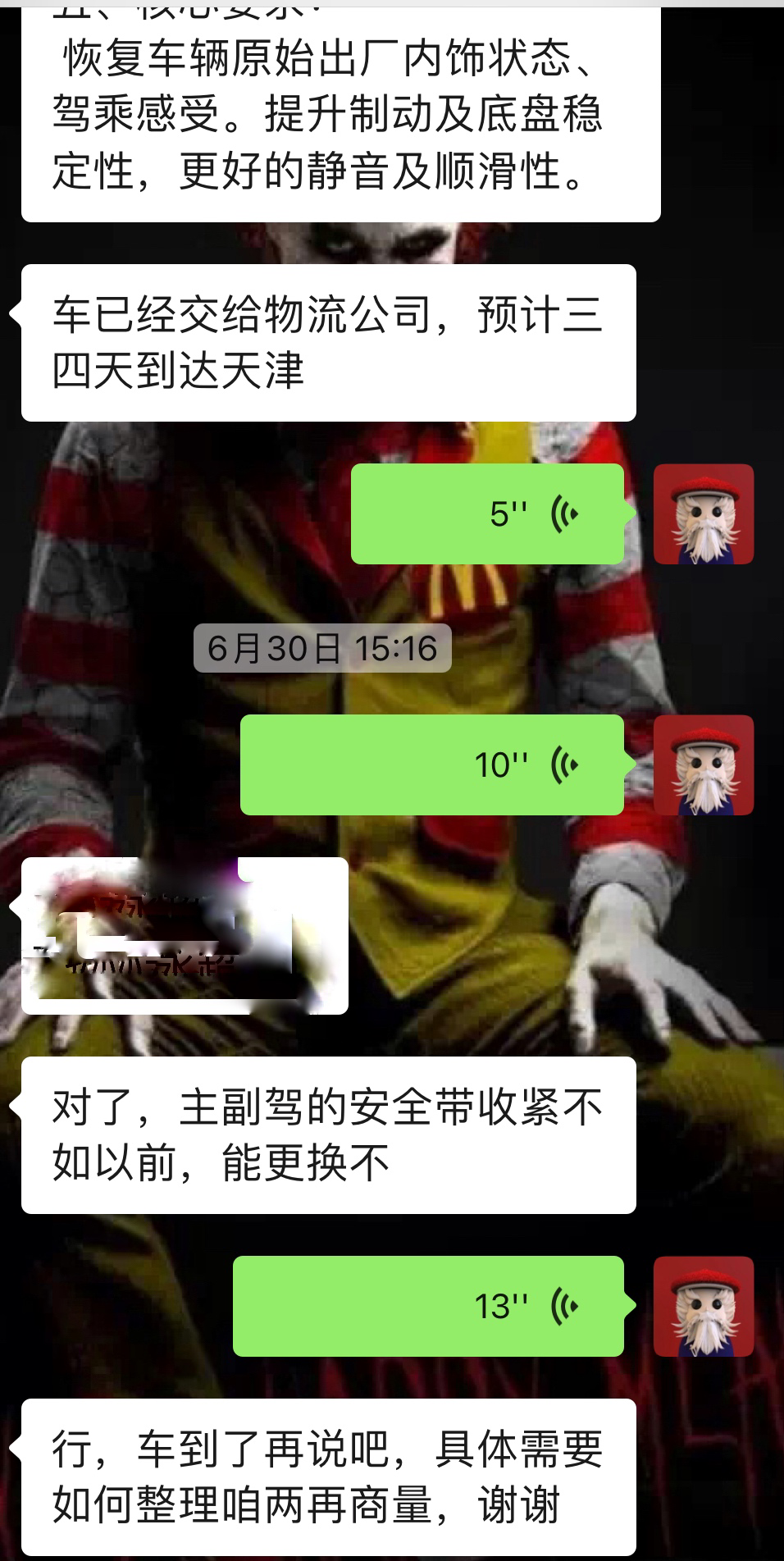Open sender avatar beside the 13'' voice message

point(703,1306)
